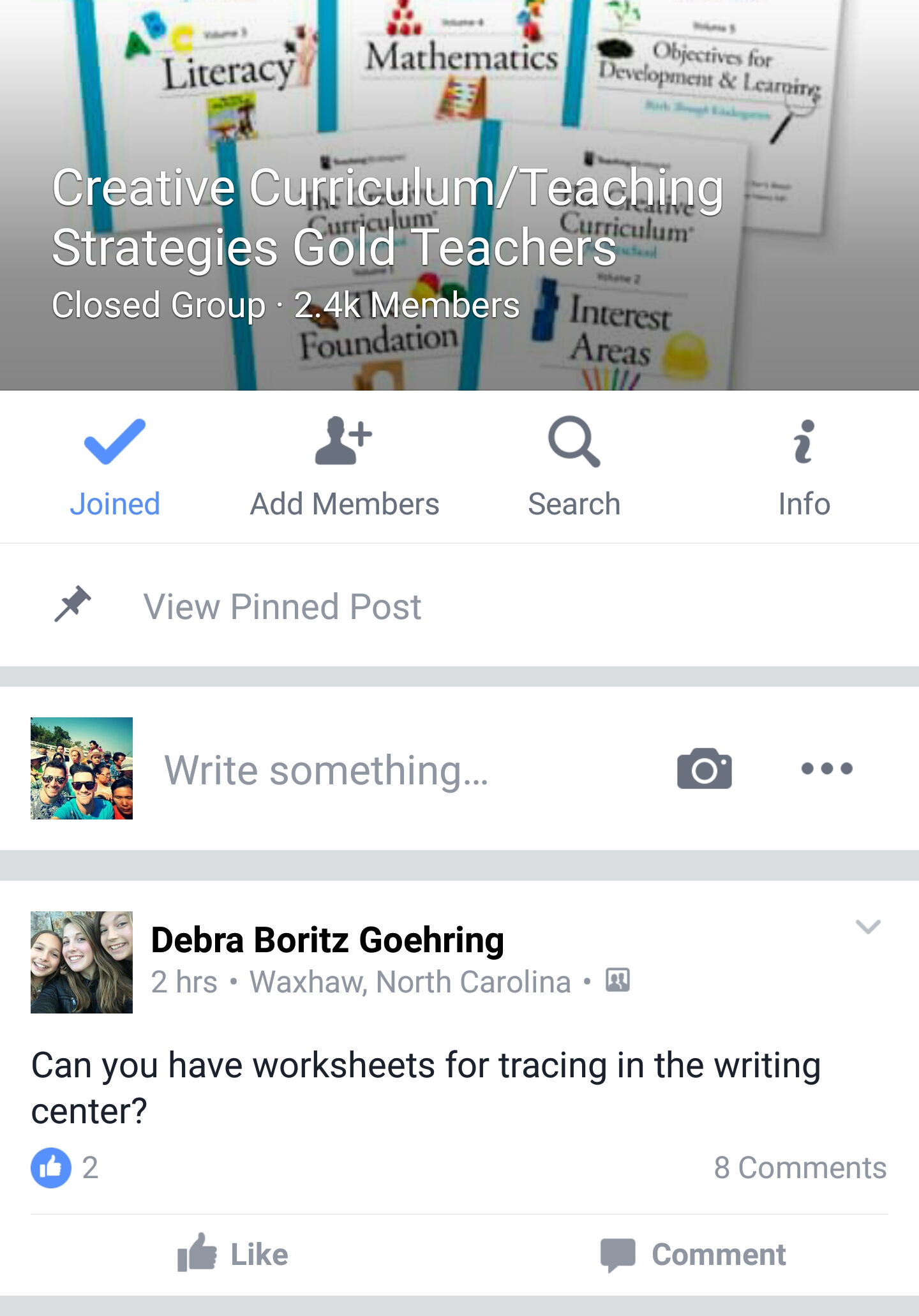View the 8 Comments on Debra's post
Image resolution: width=919 pixels, height=1316 pixels.
800,1168
